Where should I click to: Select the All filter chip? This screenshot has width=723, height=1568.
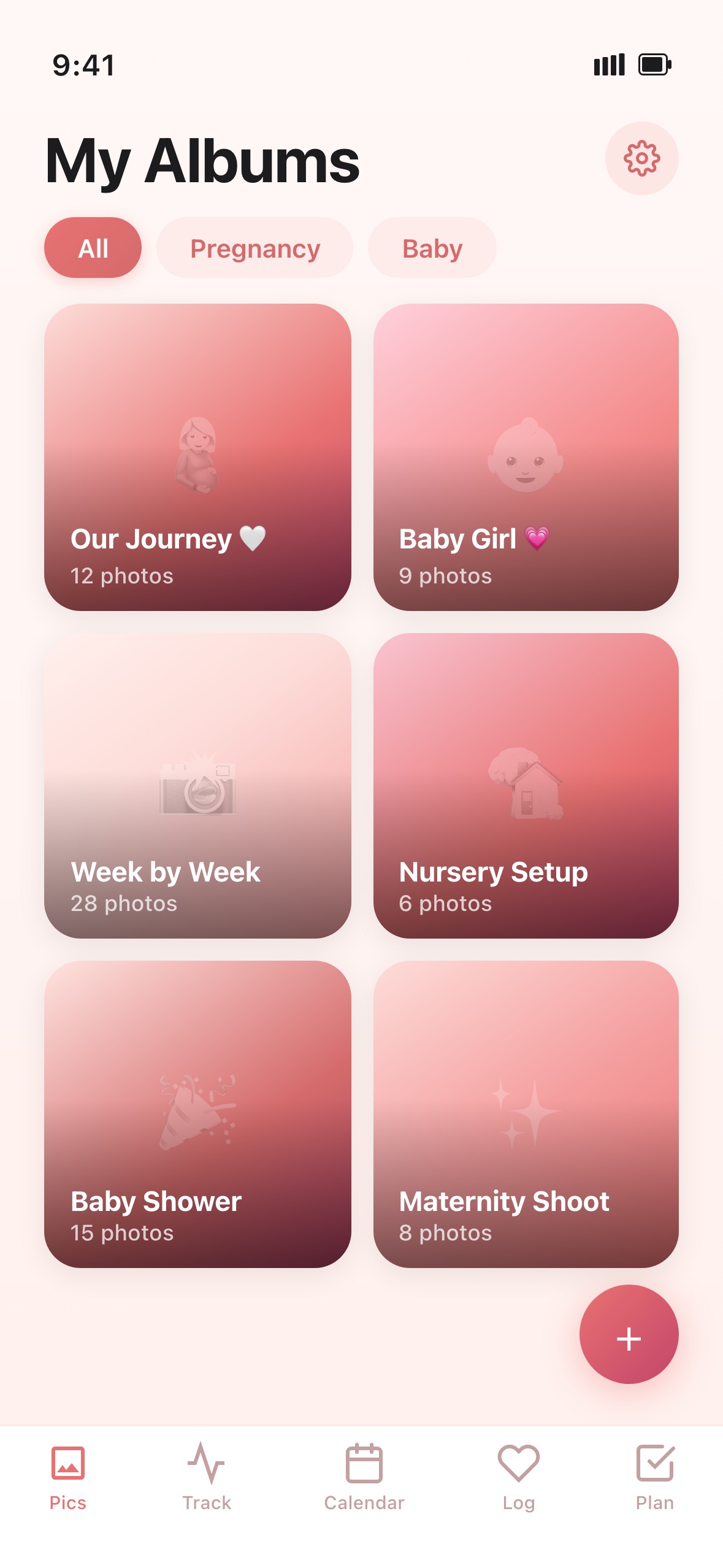pyautogui.click(x=93, y=248)
